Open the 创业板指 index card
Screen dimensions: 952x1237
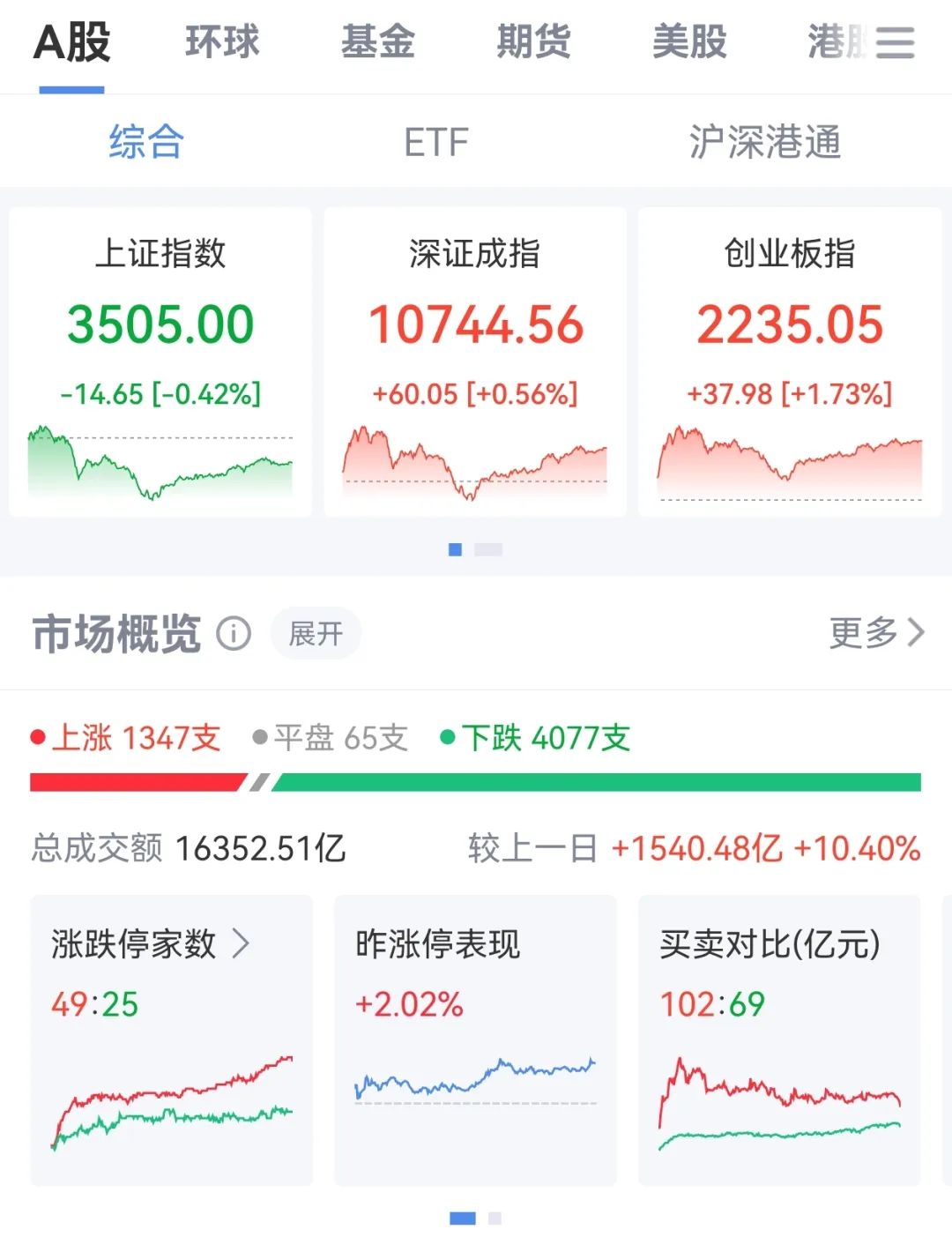tap(789, 361)
